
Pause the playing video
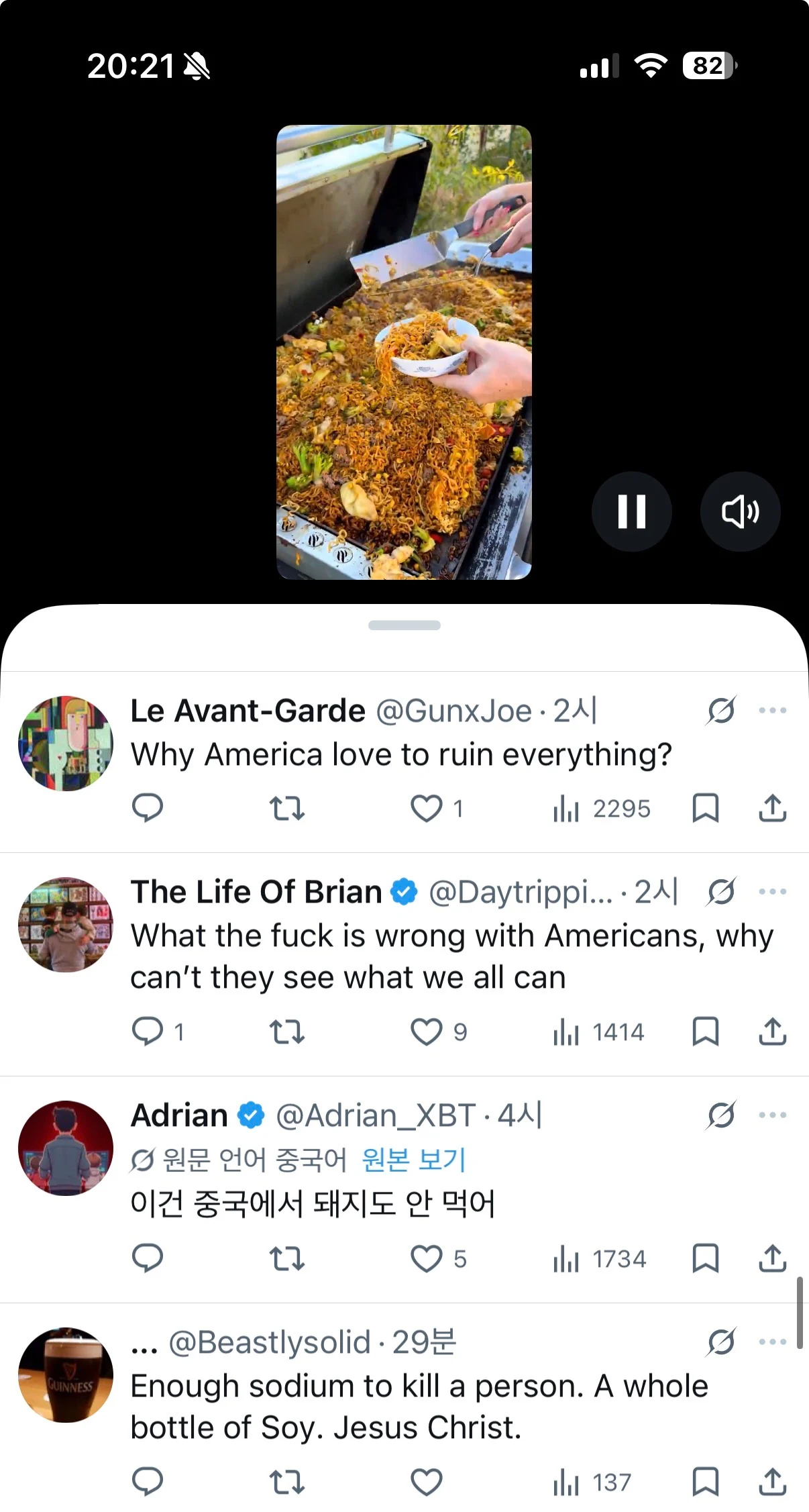pos(631,511)
